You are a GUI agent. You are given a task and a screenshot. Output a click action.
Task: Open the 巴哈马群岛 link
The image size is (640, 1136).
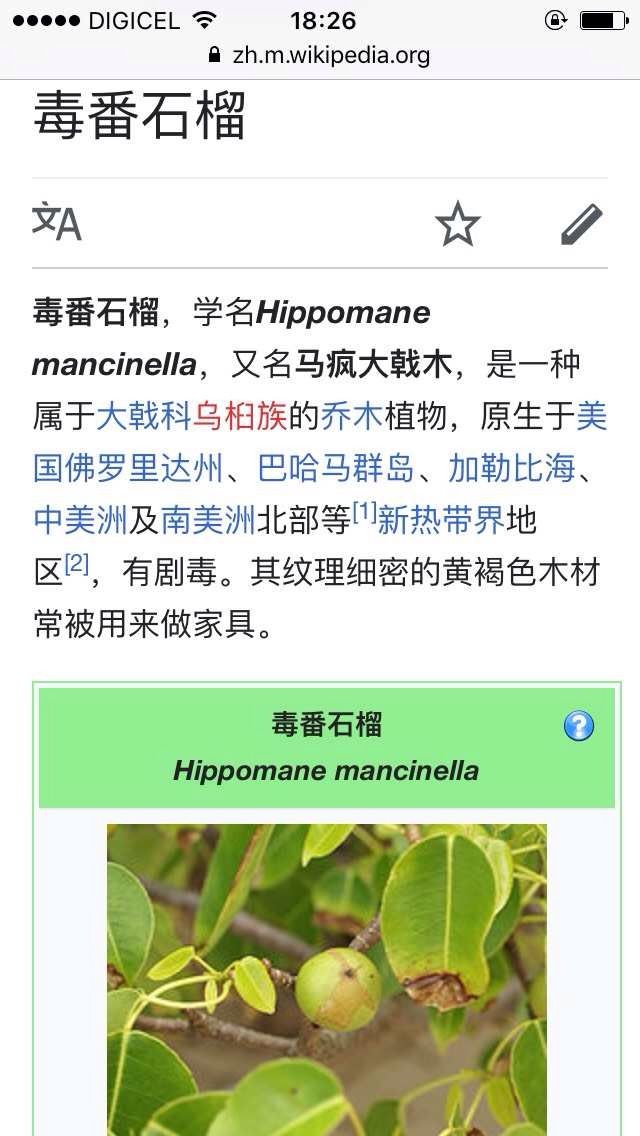[x=336, y=469]
